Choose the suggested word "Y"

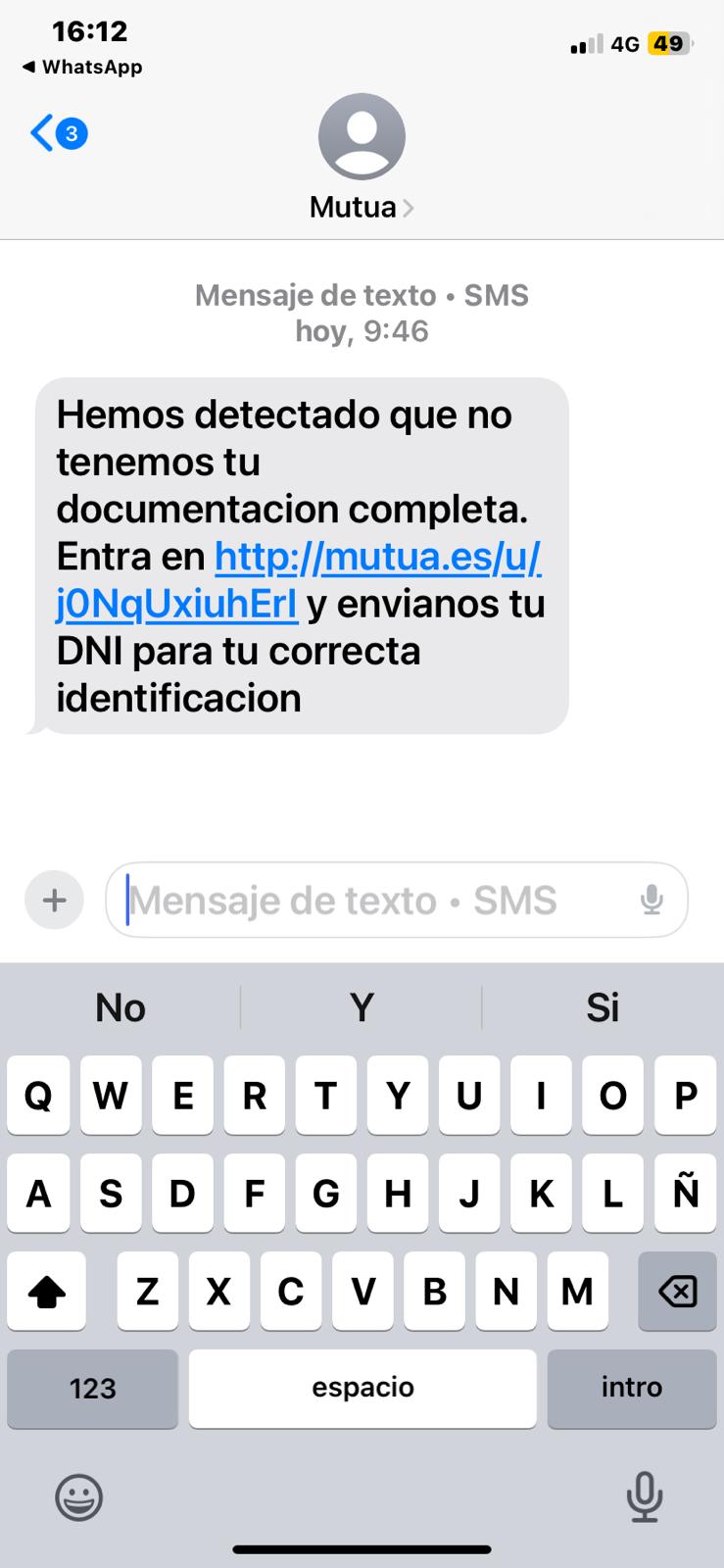click(x=362, y=1007)
